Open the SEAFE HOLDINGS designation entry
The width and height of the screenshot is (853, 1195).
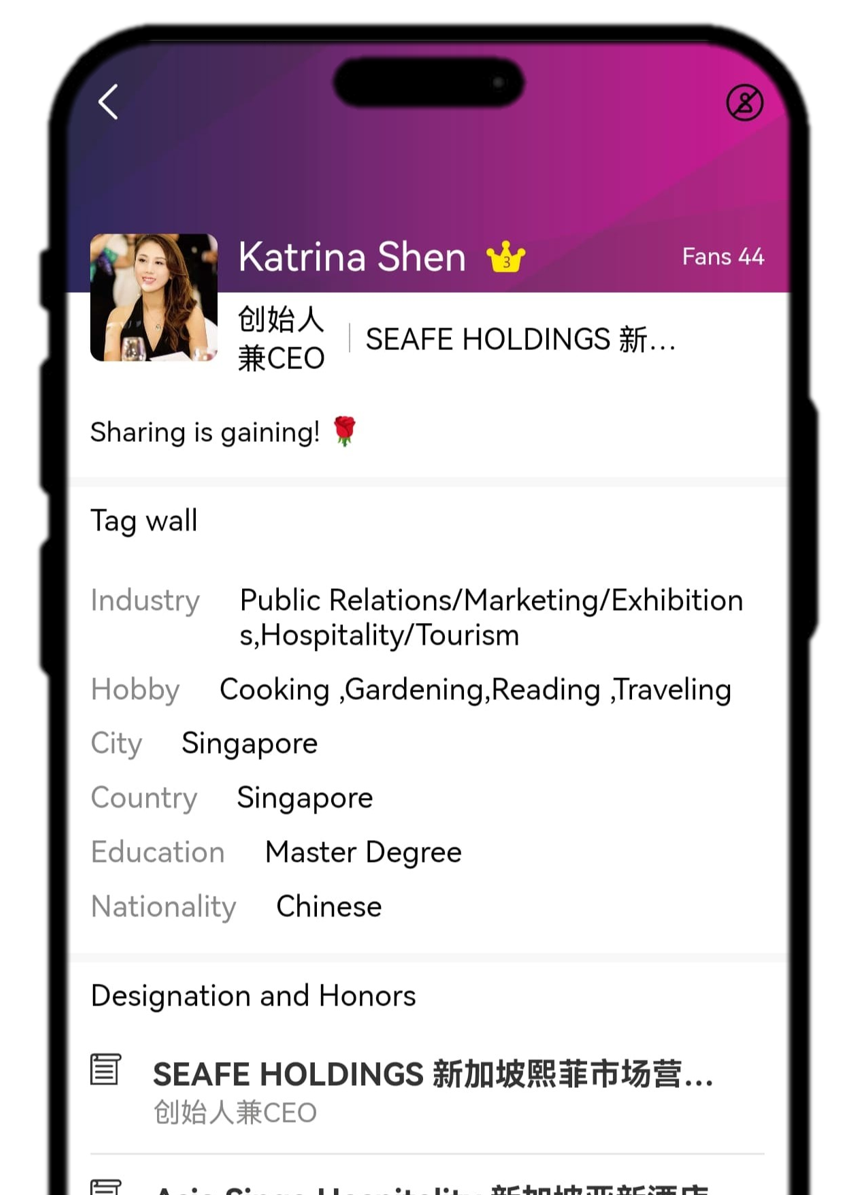click(x=432, y=1090)
